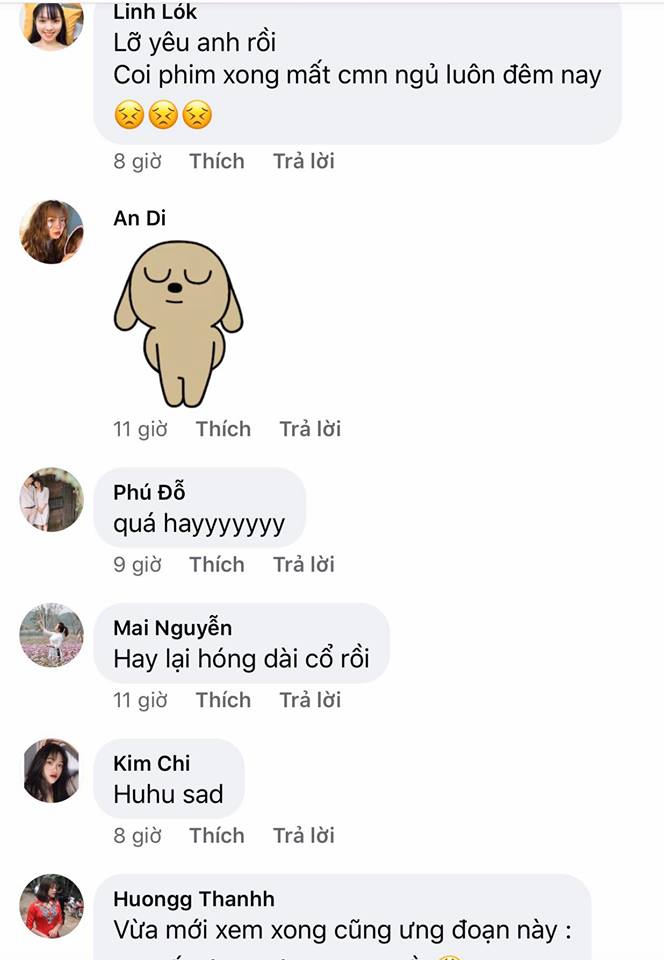Screen dimensions: 664x960
Task: View Mai Nguyễn's profile
Action: 172,628
